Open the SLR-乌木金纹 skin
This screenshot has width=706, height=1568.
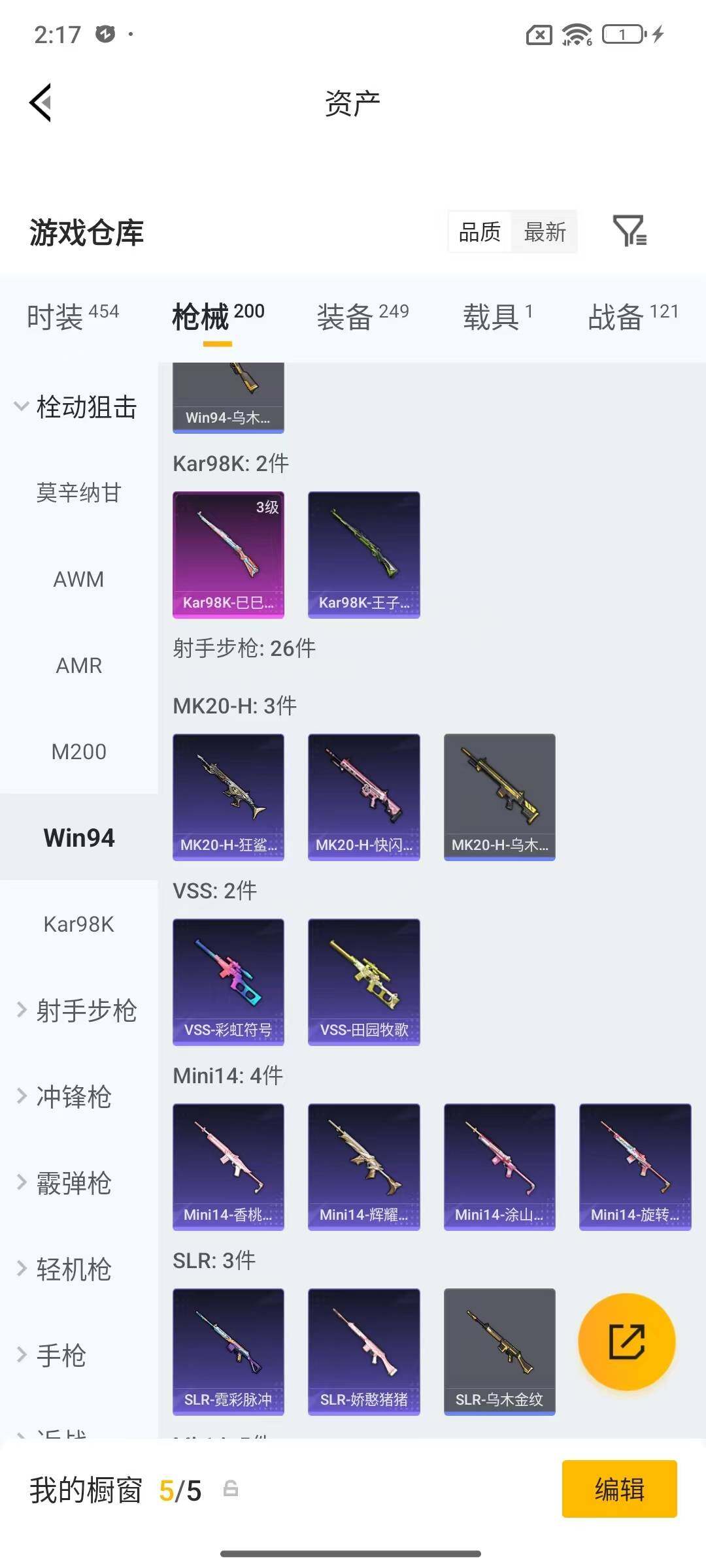point(499,1352)
